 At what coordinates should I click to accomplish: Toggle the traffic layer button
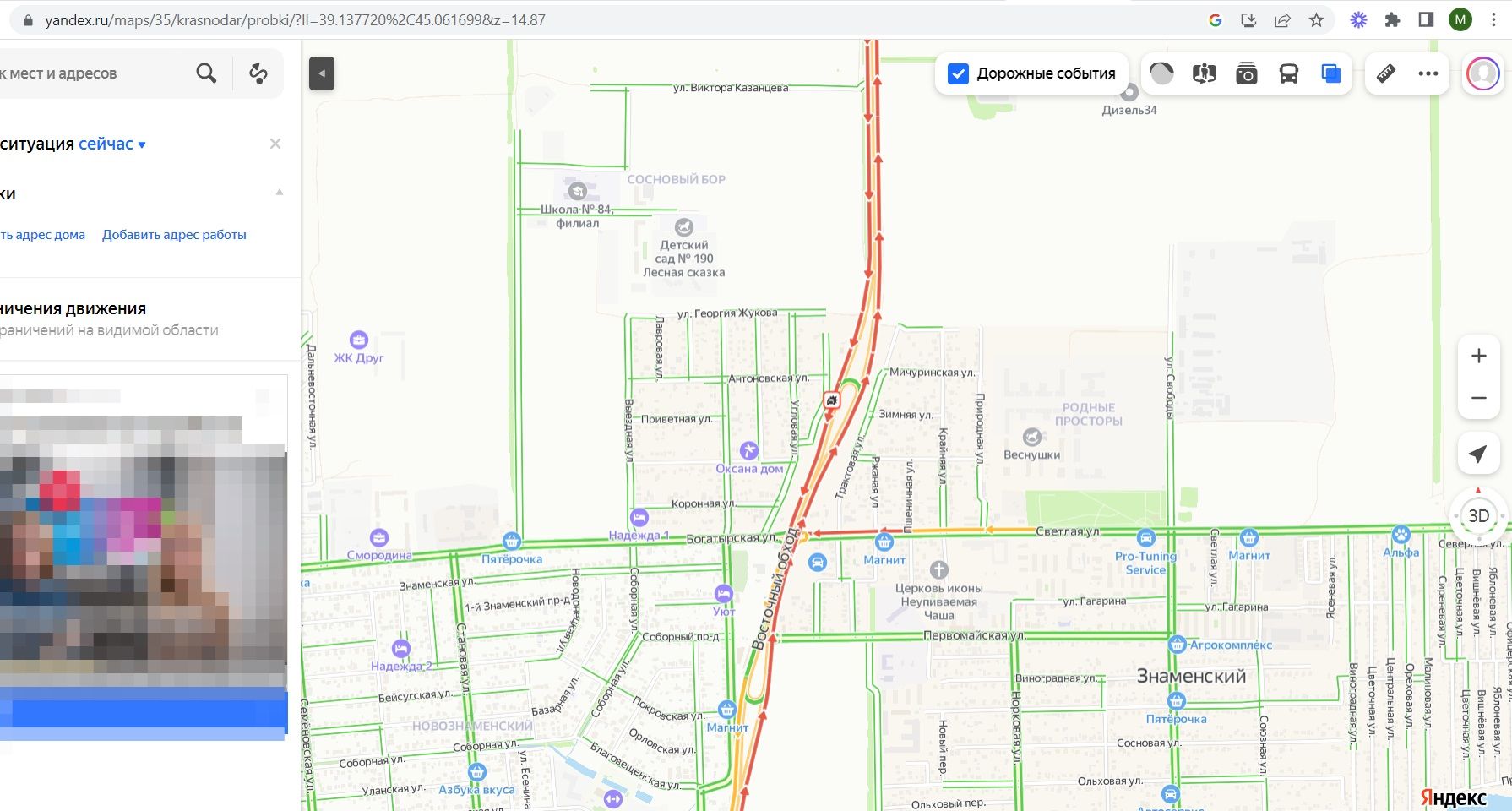[1161, 73]
